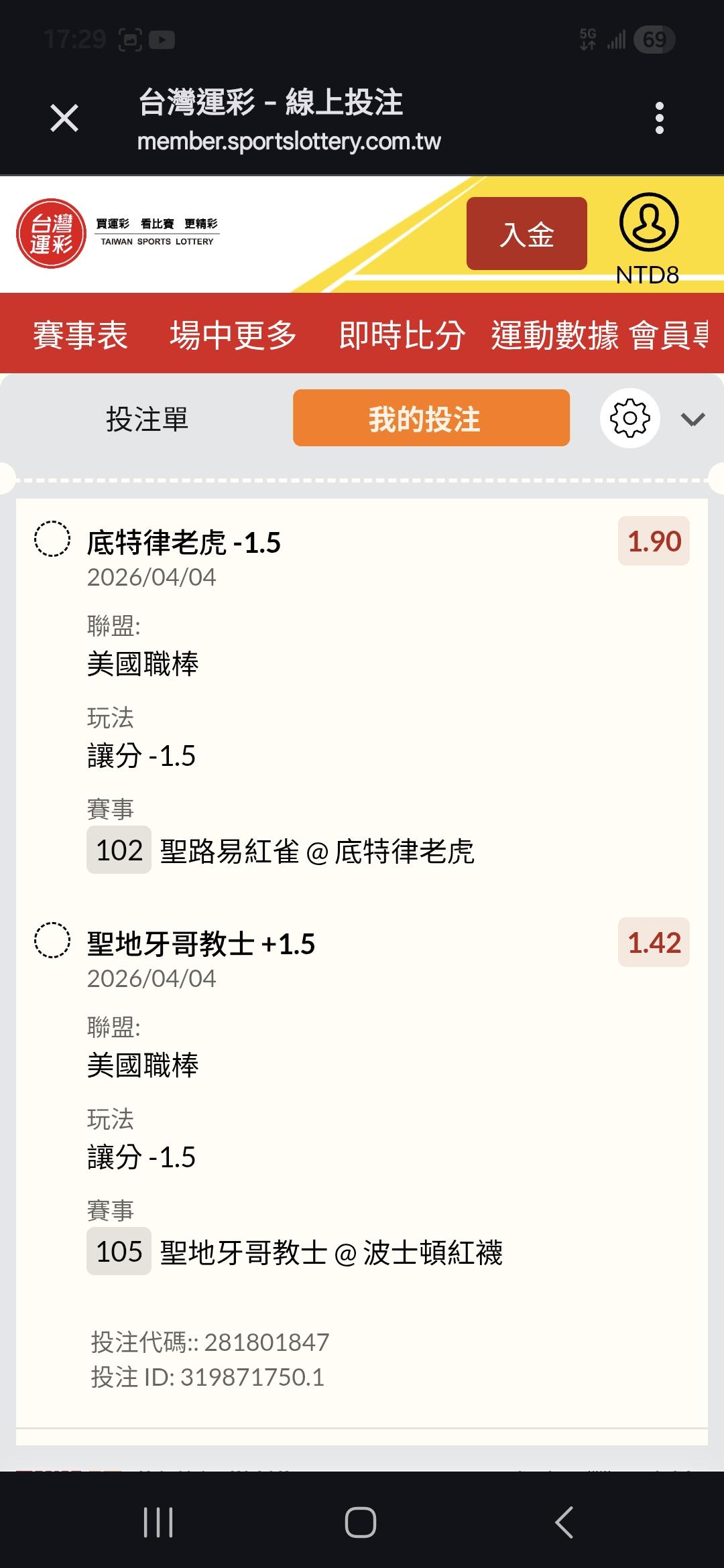The image size is (724, 1568).
Task: Collapse the bet panel with the chevron
Action: [x=692, y=419]
